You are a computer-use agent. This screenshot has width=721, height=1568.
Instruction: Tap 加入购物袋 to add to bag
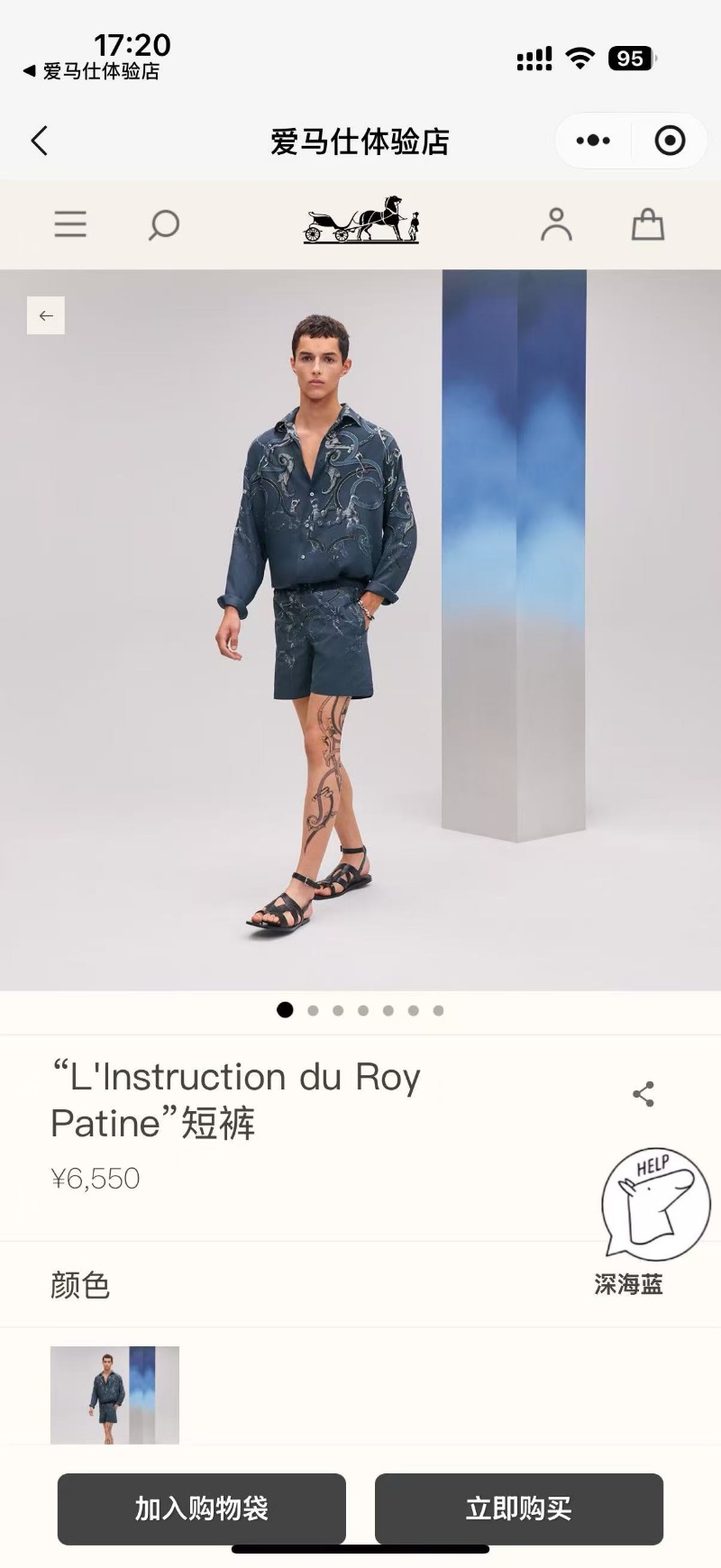tap(202, 1509)
